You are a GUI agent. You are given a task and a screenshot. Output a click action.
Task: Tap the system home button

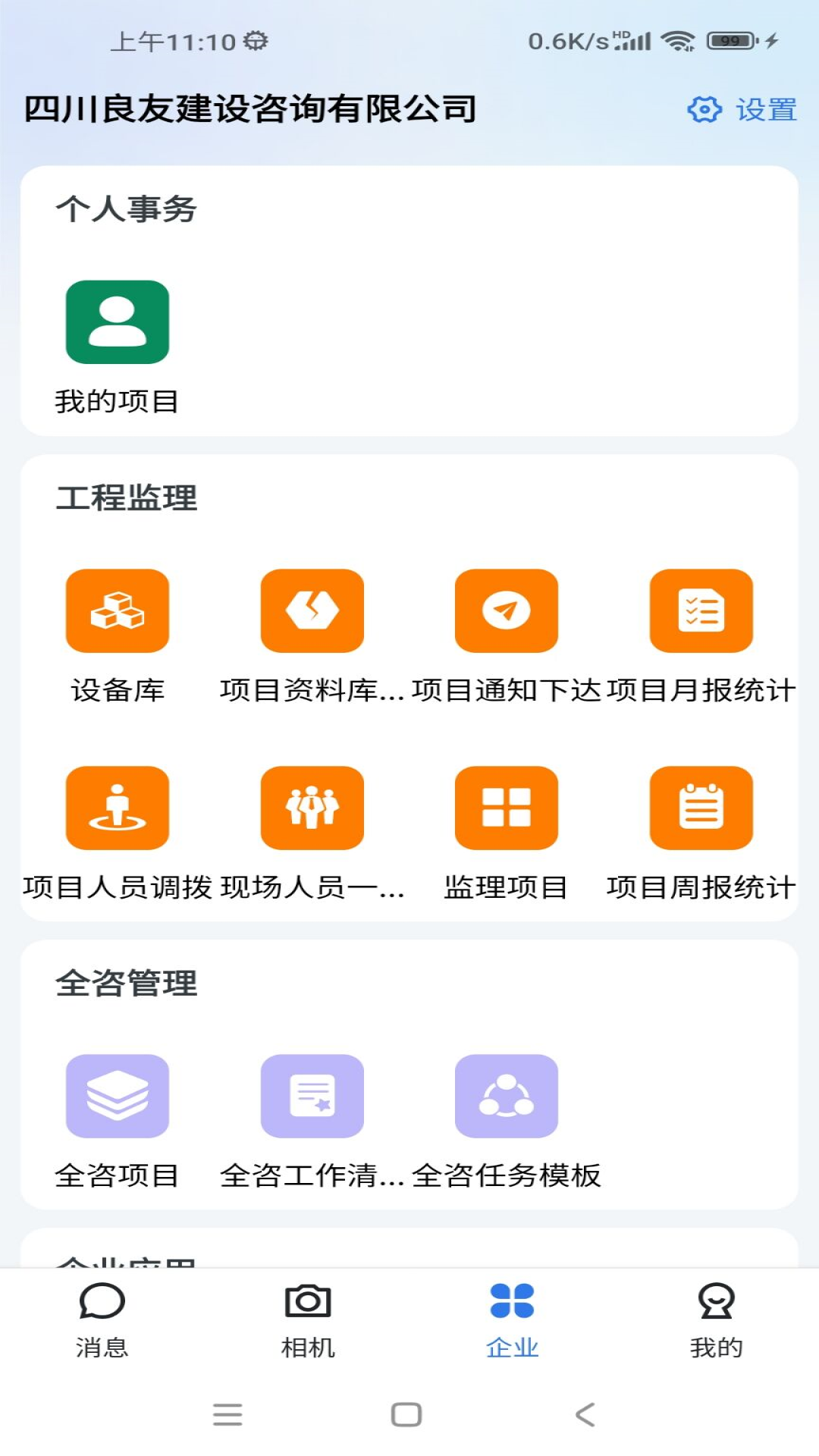406,1414
